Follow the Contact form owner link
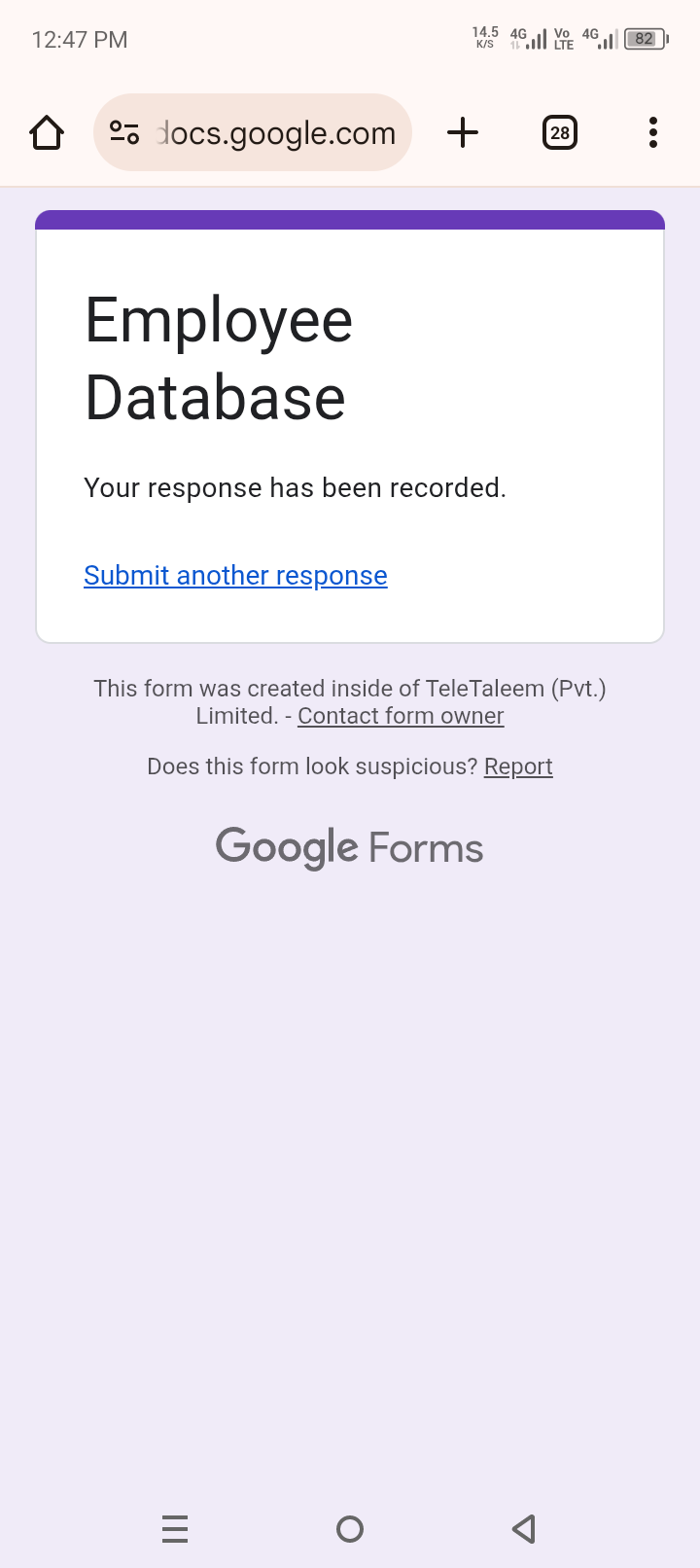Viewport: 700px width, 1568px height. coord(401,716)
